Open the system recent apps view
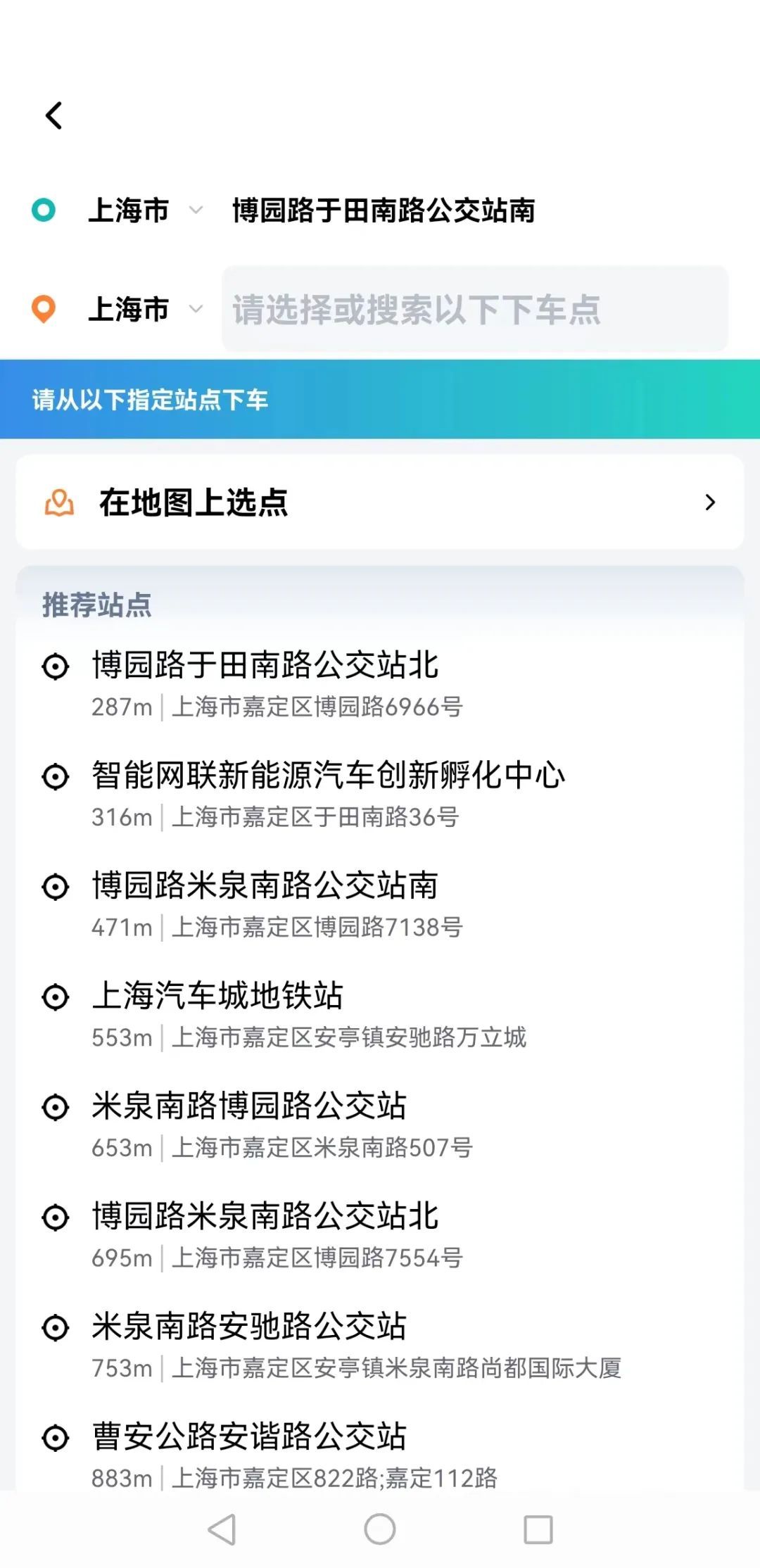 [x=538, y=1529]
